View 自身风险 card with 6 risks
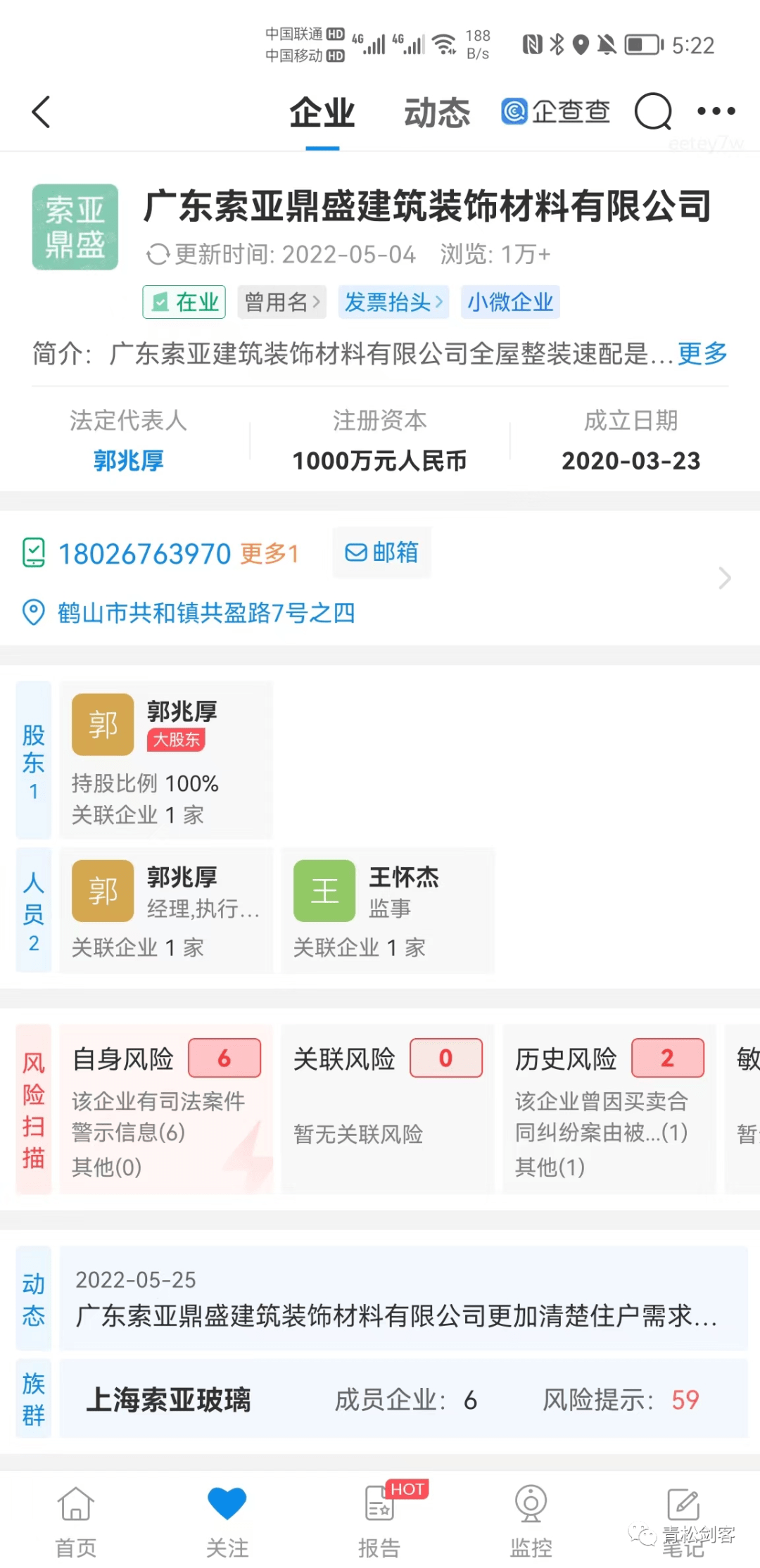Image resolution: width=760 pixels, height=1568 pixels. 165,1108
